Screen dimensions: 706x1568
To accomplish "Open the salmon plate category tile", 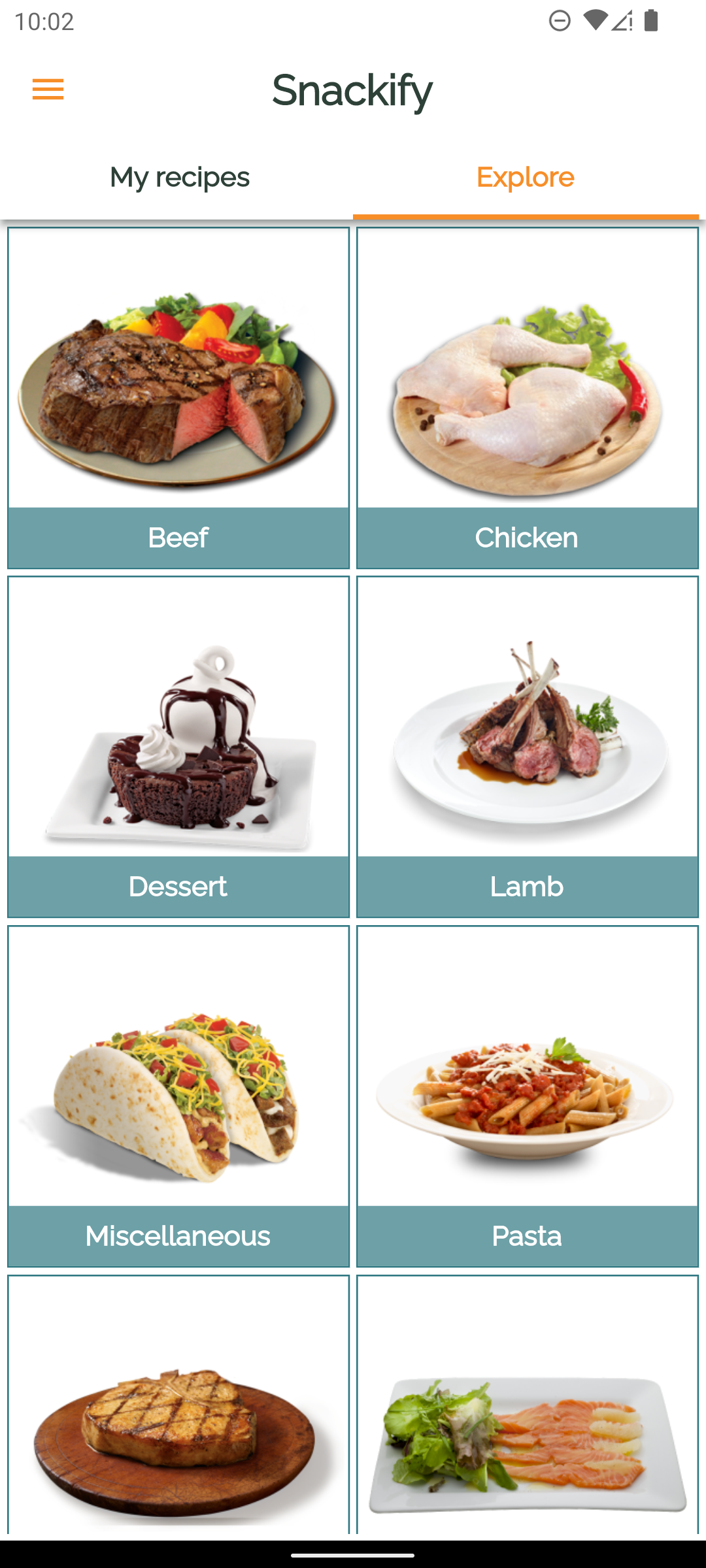I will point(527,1405).
